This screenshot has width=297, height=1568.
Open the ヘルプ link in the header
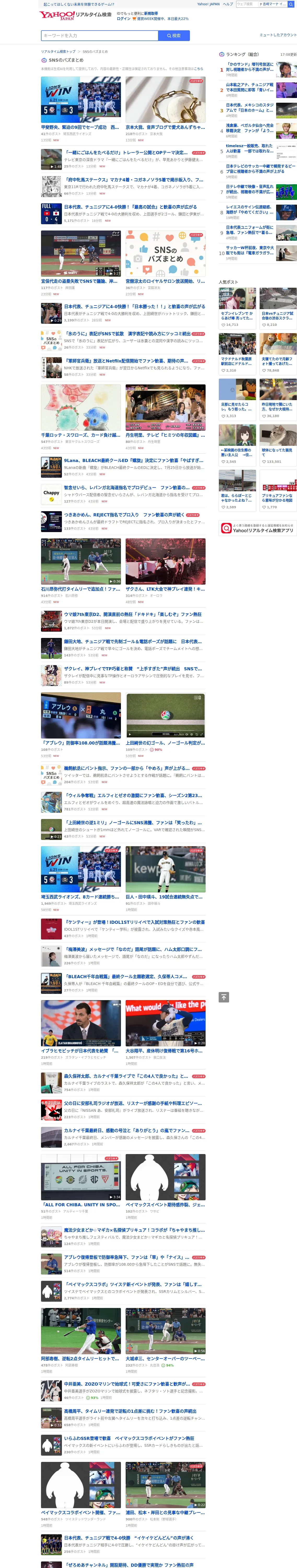point(228,4)
